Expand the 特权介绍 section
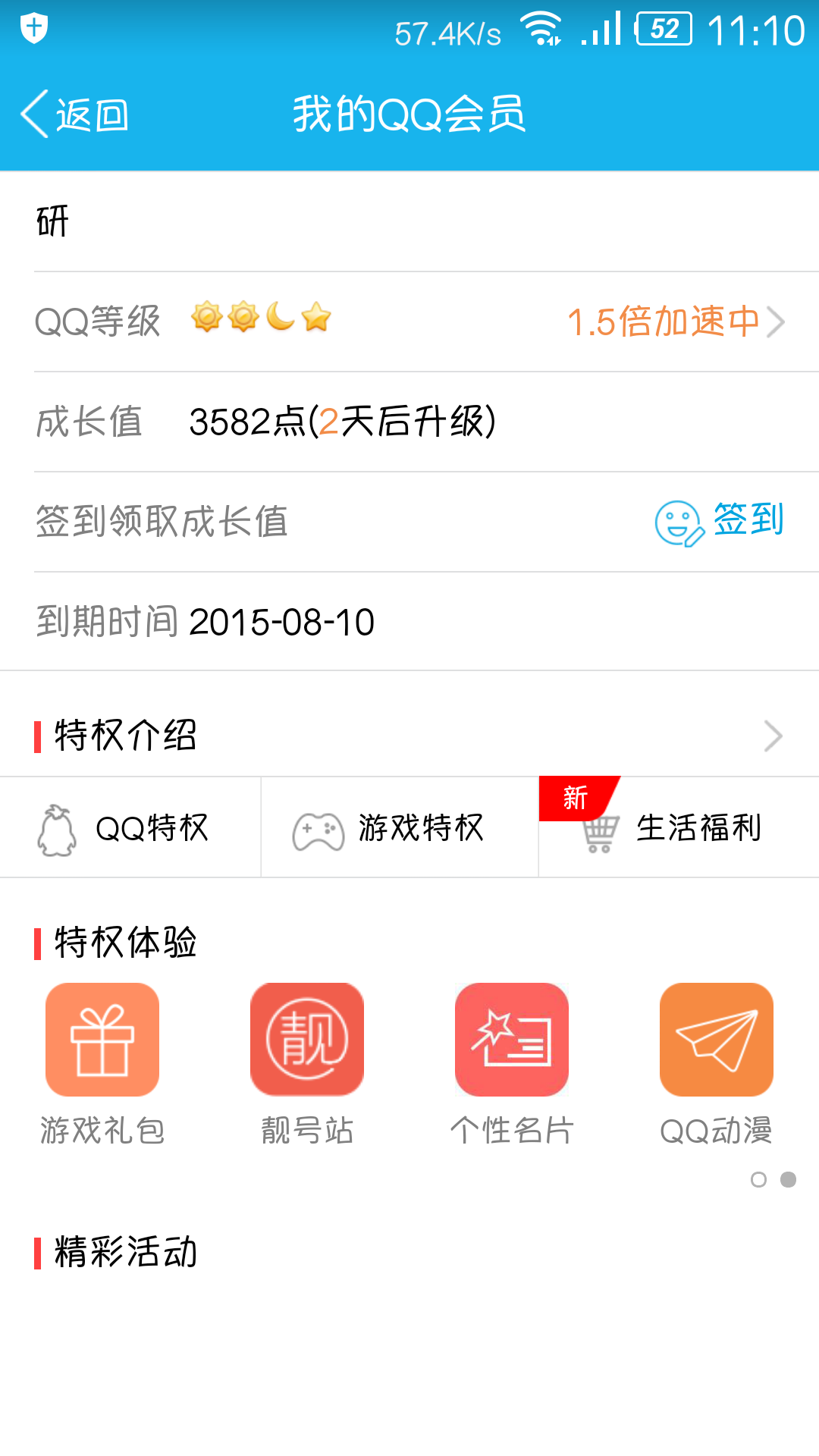This screenshot has width=819, height=1456. [409, 736]
